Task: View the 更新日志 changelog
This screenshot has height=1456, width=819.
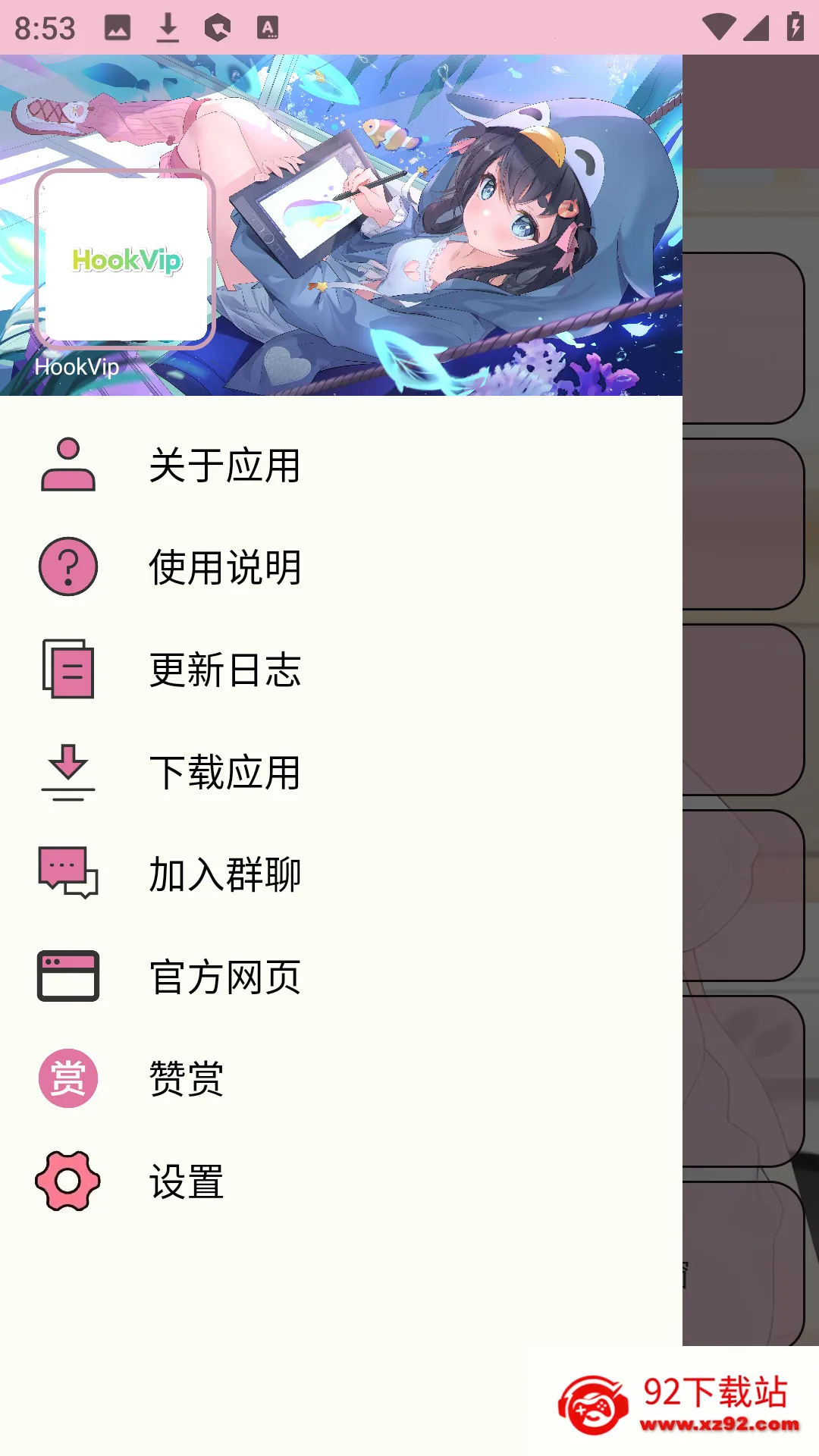Action: pos(341,670)
